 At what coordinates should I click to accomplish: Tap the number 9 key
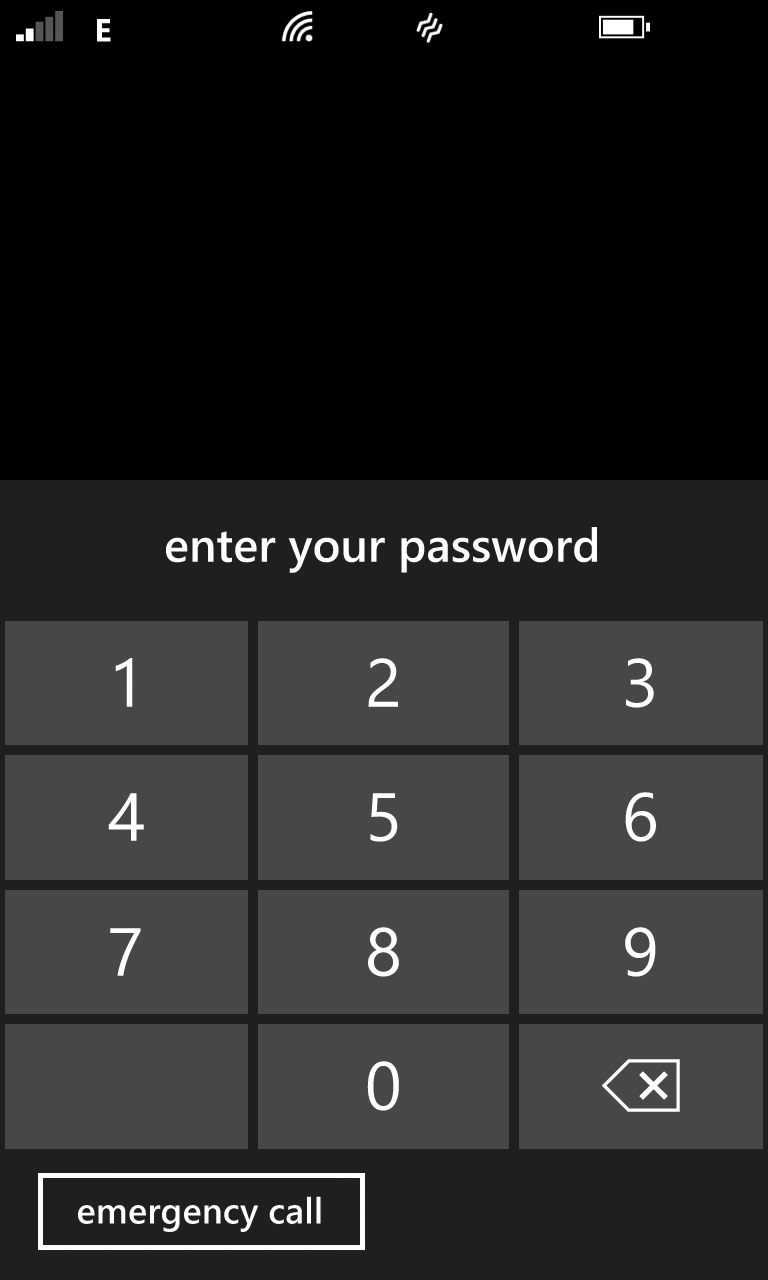click(640, 952)
